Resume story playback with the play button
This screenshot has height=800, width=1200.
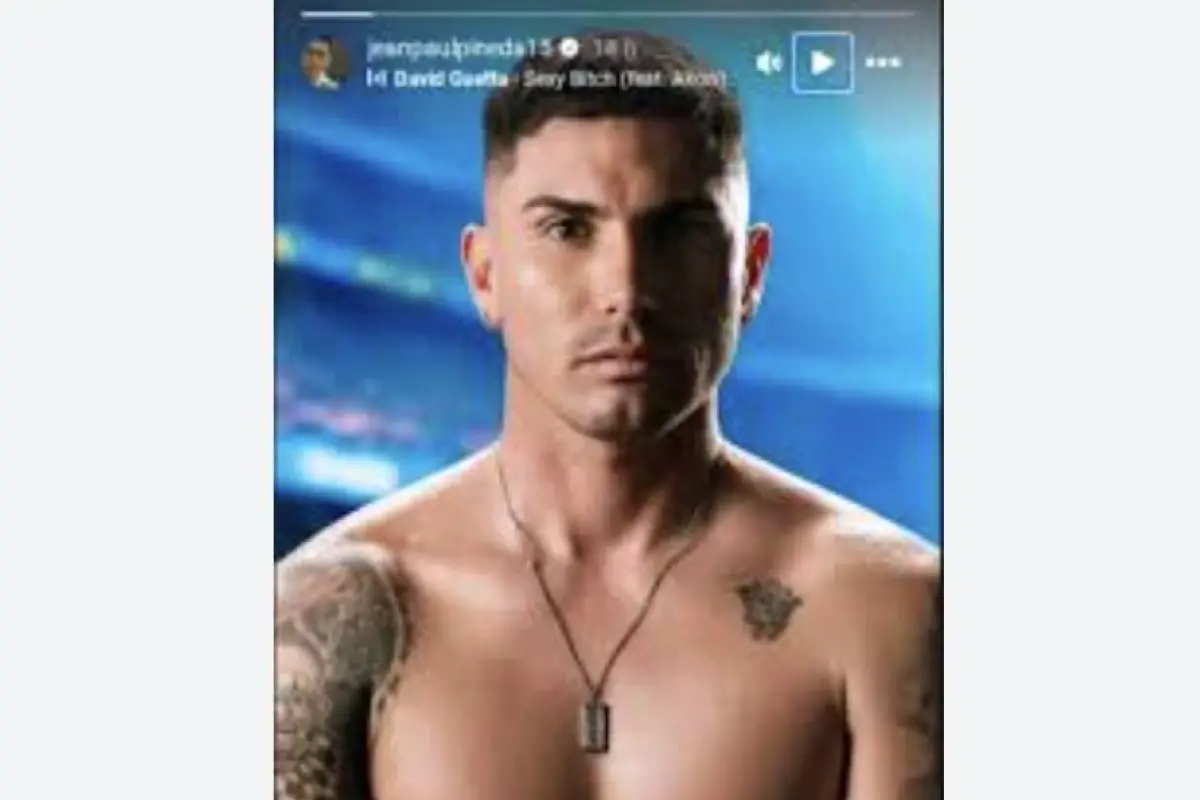tap(823, 63)
